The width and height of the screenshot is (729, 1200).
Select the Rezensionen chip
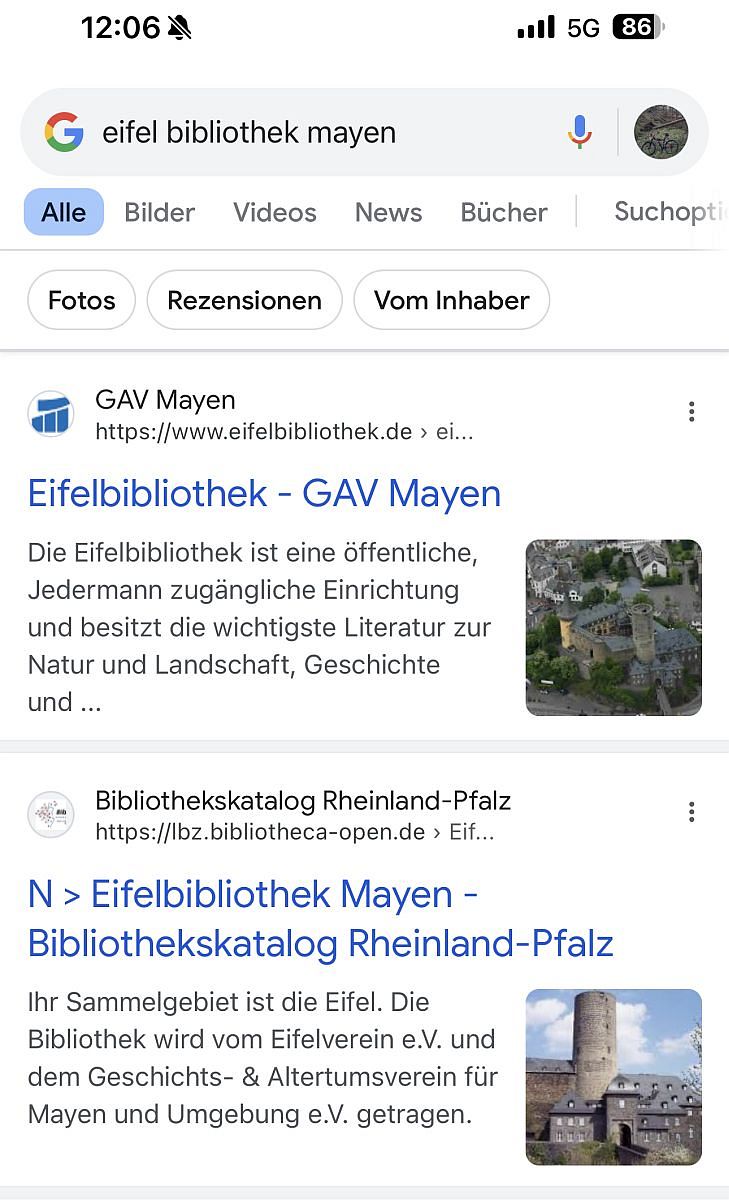[244, 300]
